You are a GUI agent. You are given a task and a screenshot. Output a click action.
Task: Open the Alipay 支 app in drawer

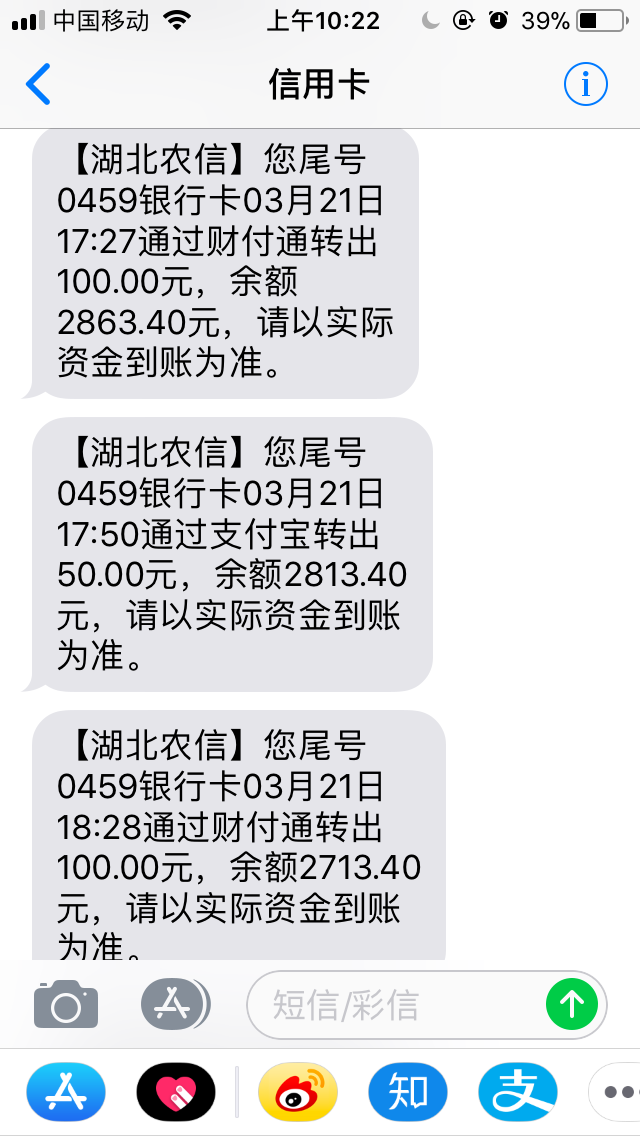518,1091
